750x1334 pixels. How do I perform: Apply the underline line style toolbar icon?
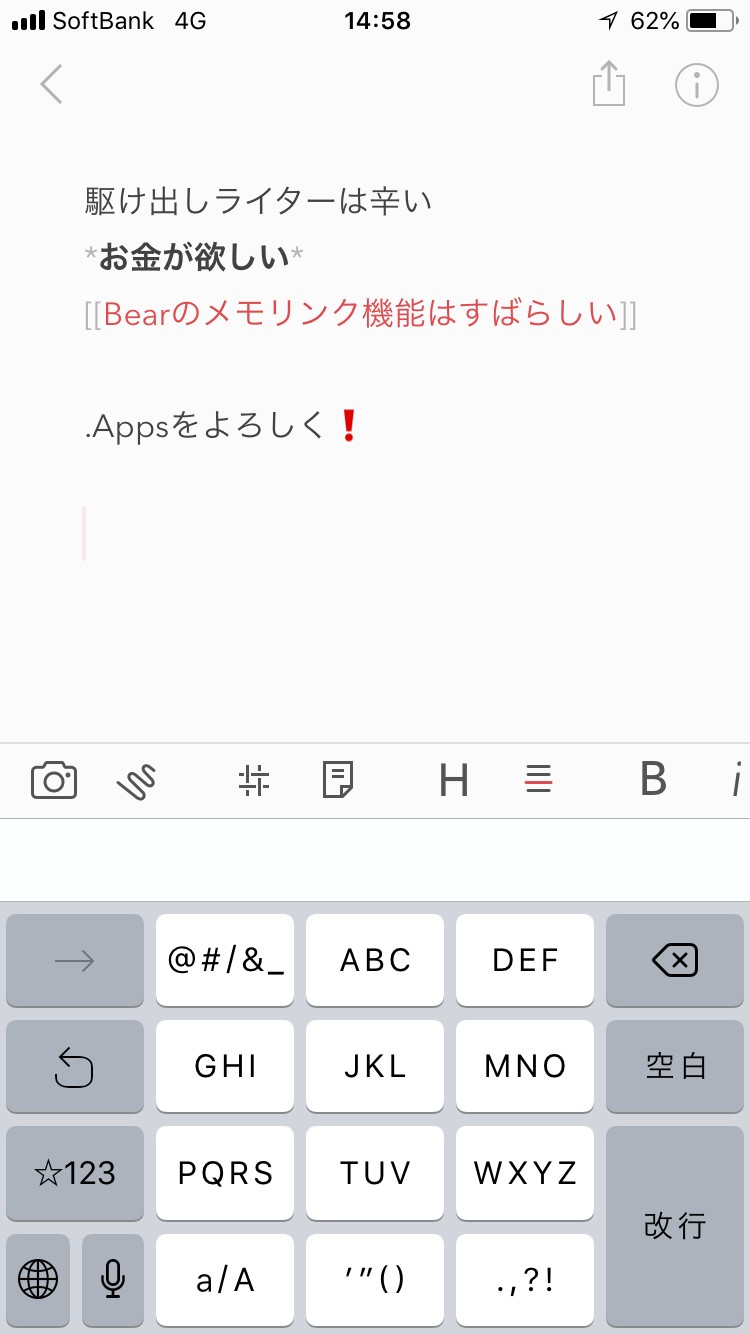click(539, 780)
